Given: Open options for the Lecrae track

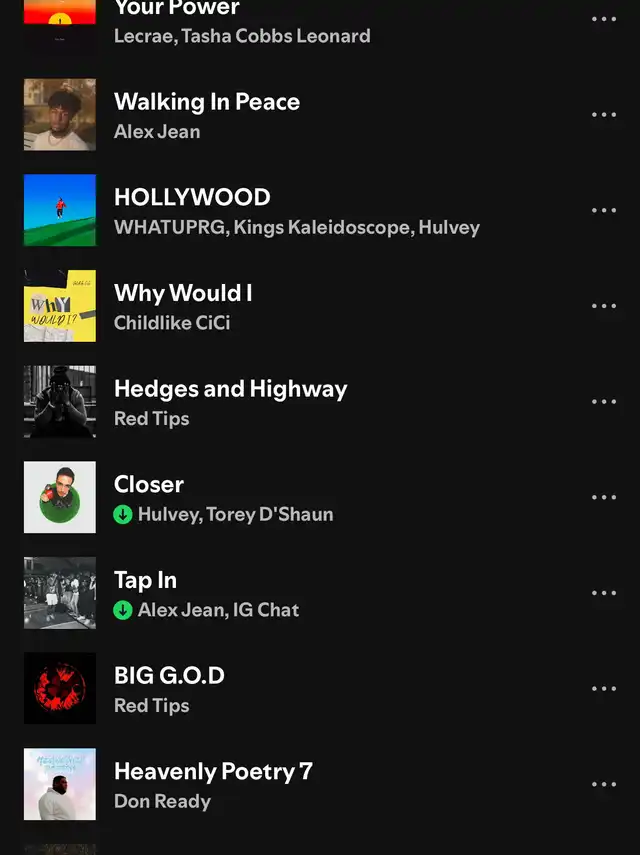Looking at the screenshot, I should pyautogui.click(x=603, y=19).
